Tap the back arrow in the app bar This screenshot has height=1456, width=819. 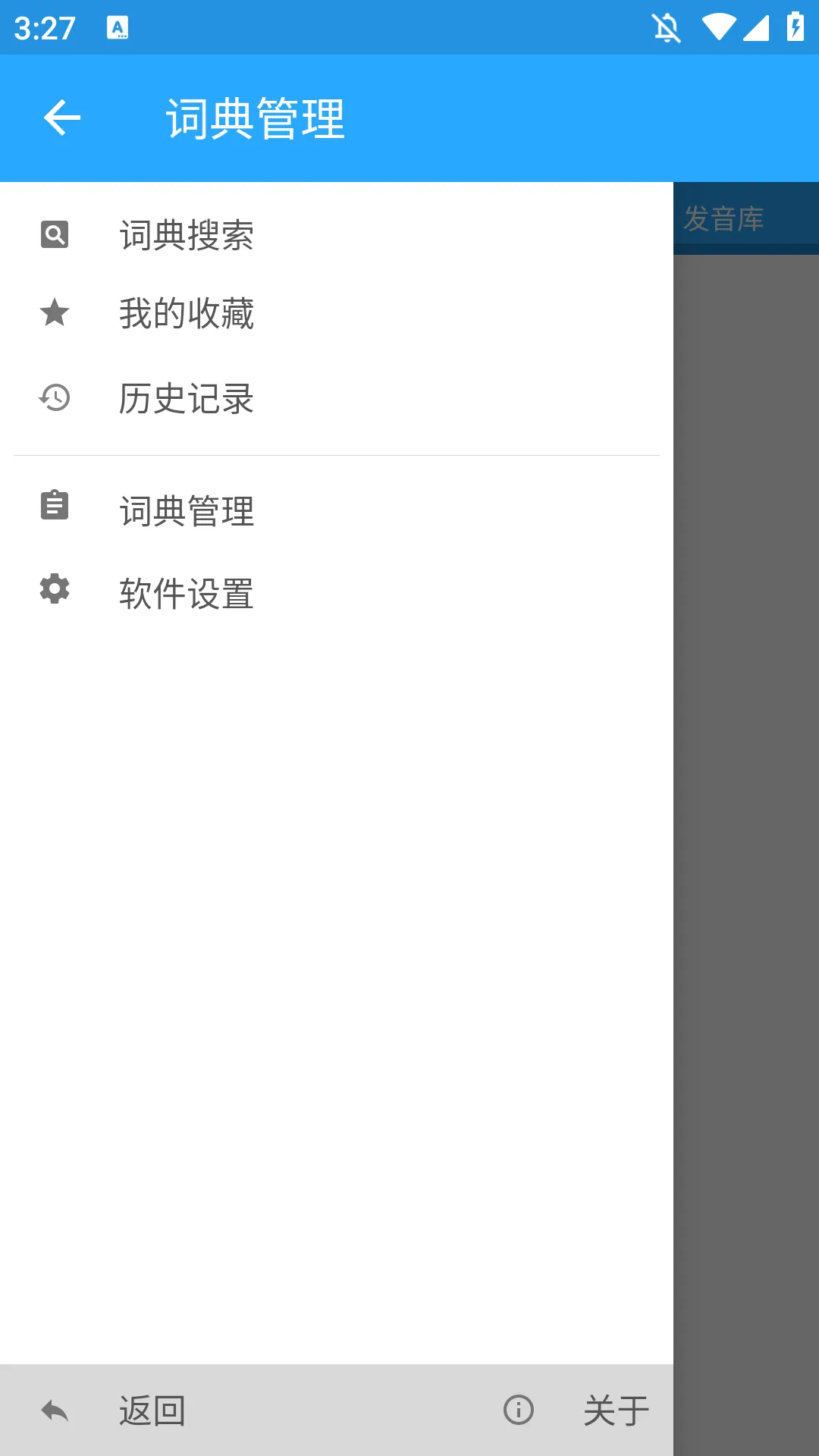pos(62,118)
